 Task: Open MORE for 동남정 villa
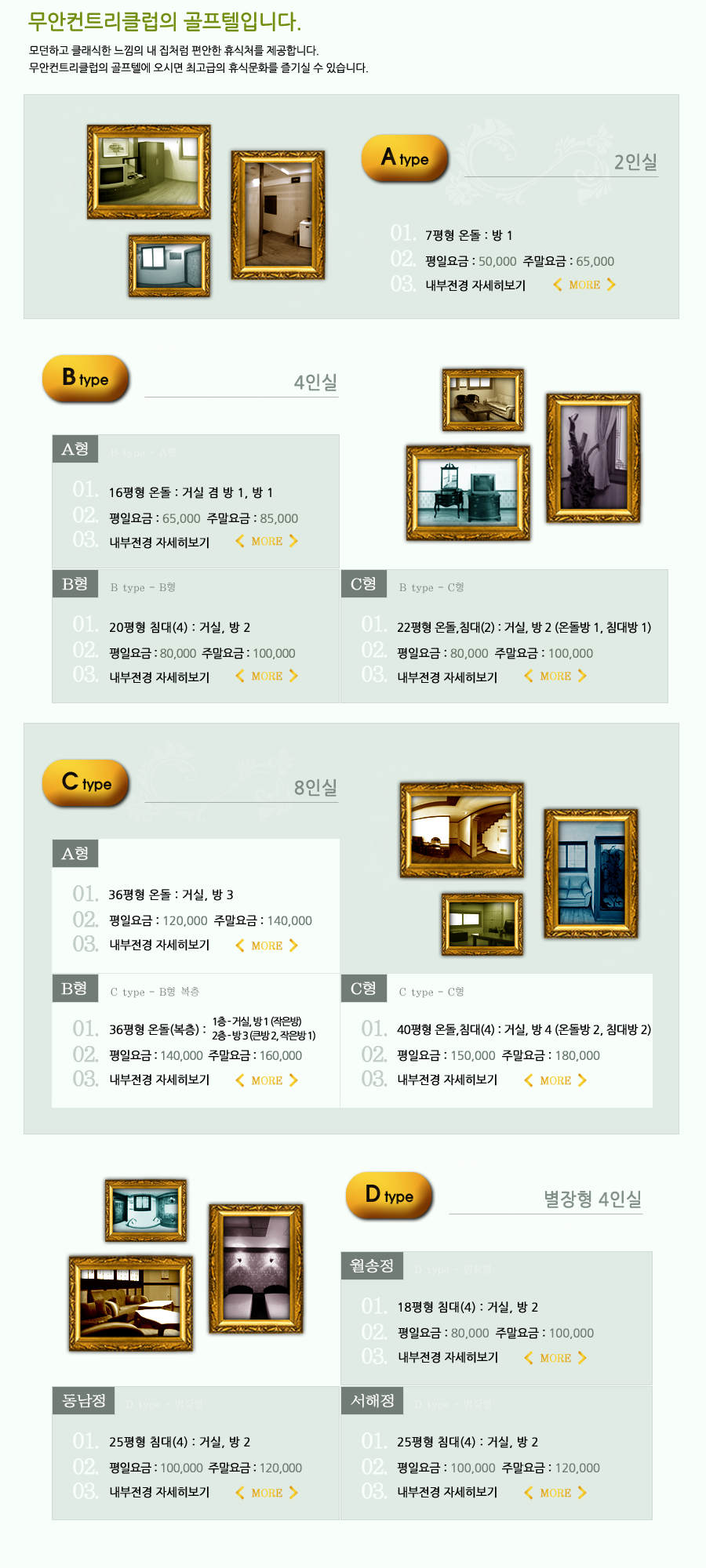267,1493
